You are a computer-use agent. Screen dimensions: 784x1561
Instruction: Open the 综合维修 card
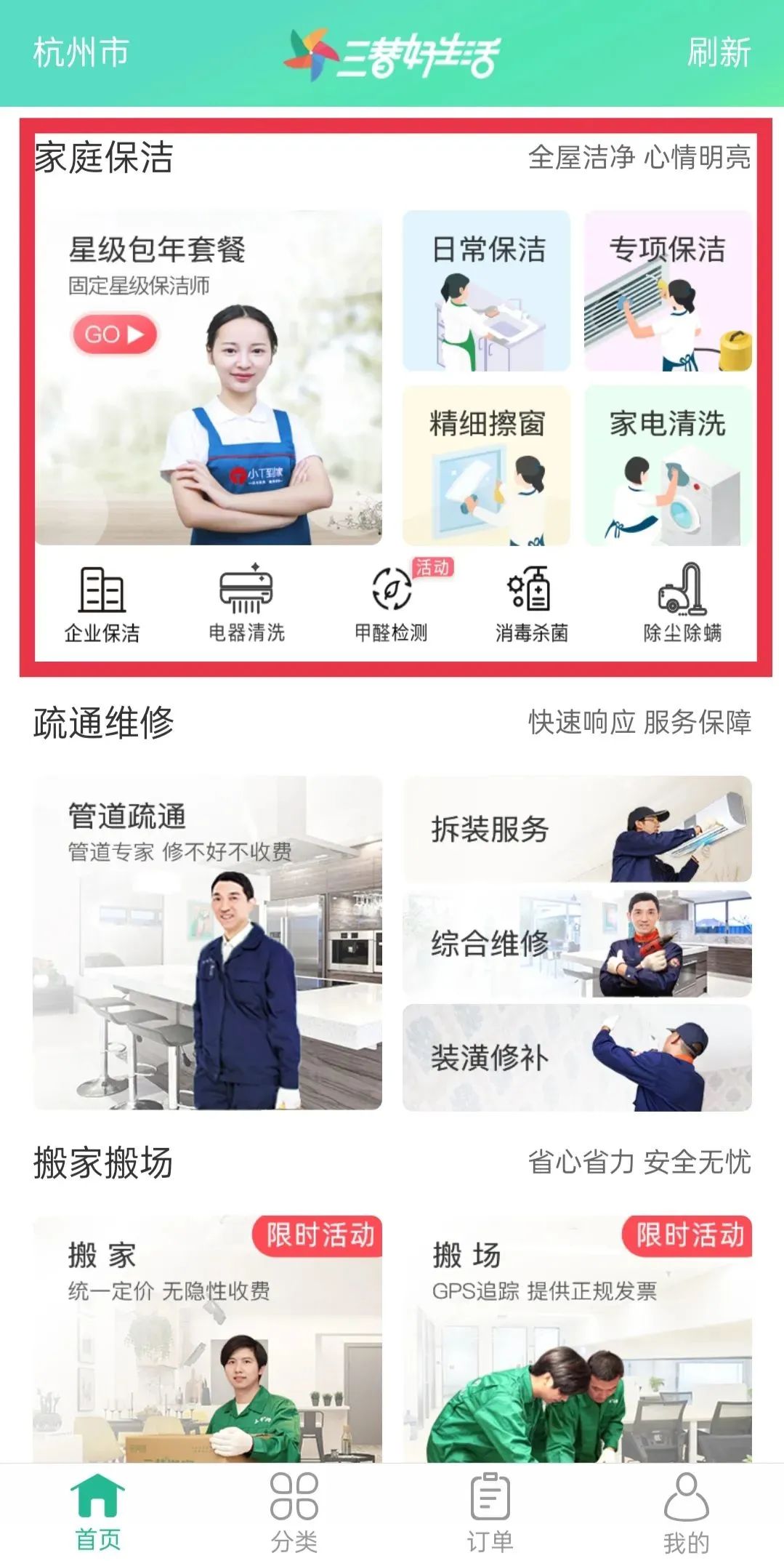click(577, 943)
